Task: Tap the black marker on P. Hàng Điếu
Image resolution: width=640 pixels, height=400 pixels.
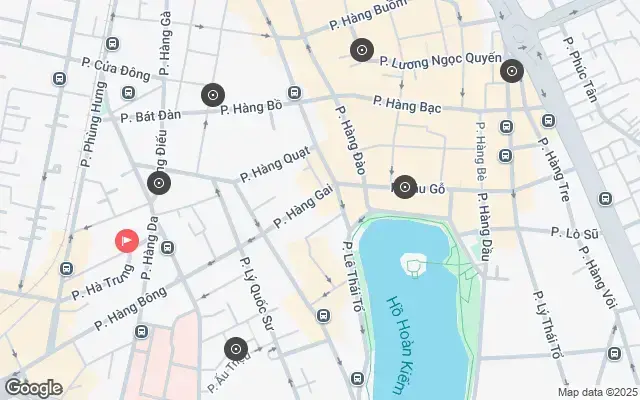Action: click(x=158, y=183)
